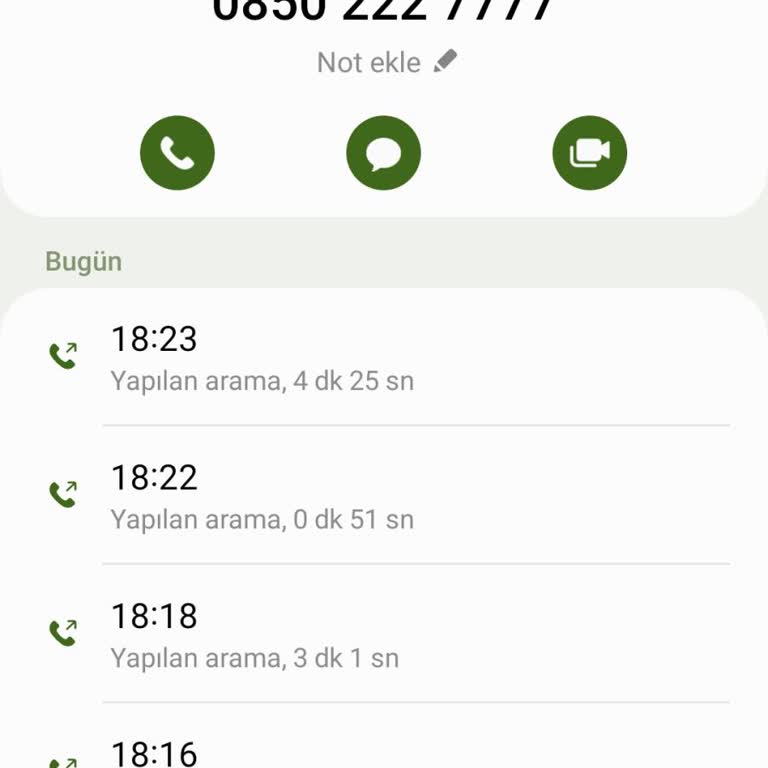Select the 18:22 call lasting 51 seconds

(x=384, y=495)
